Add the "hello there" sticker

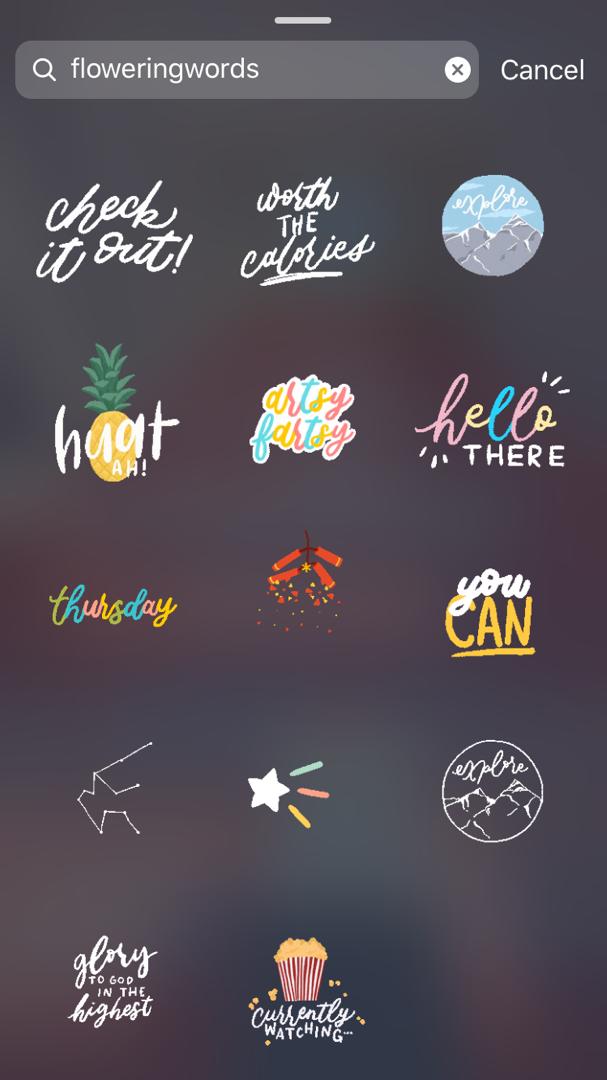492,420
